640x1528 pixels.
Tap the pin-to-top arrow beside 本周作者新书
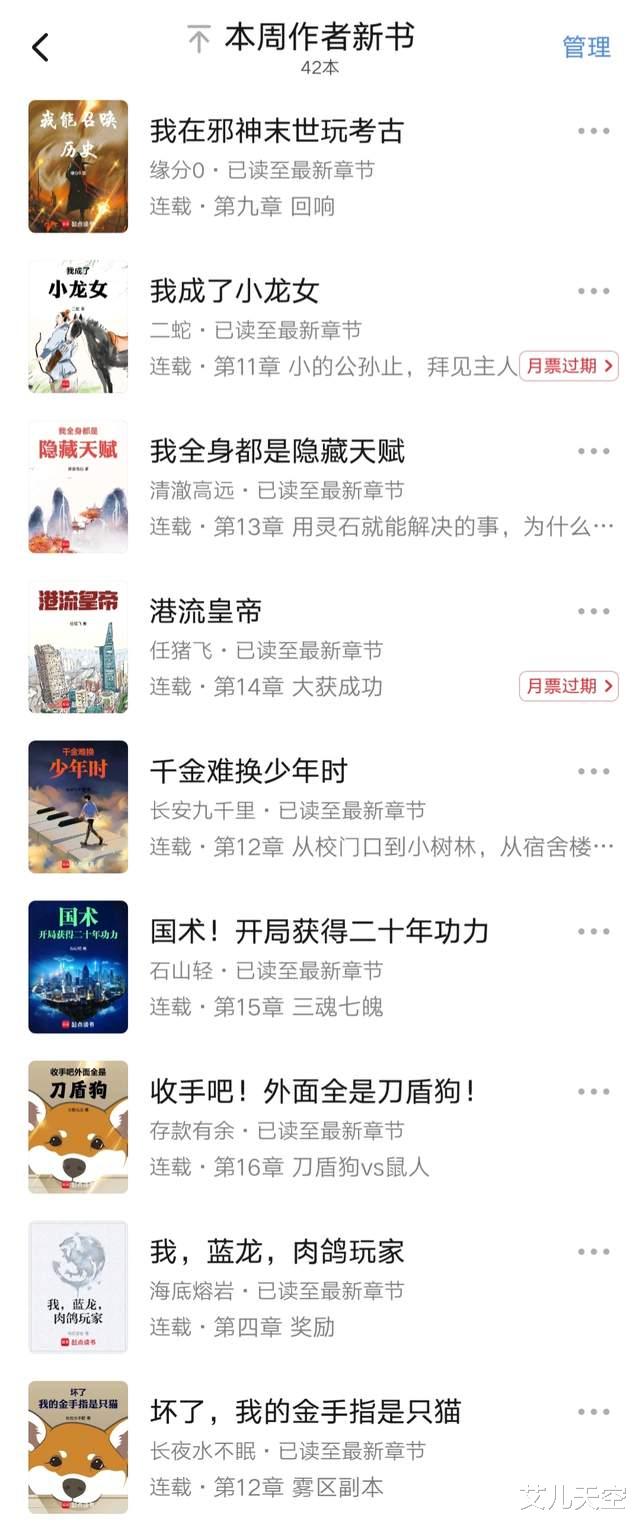(199, 40)
